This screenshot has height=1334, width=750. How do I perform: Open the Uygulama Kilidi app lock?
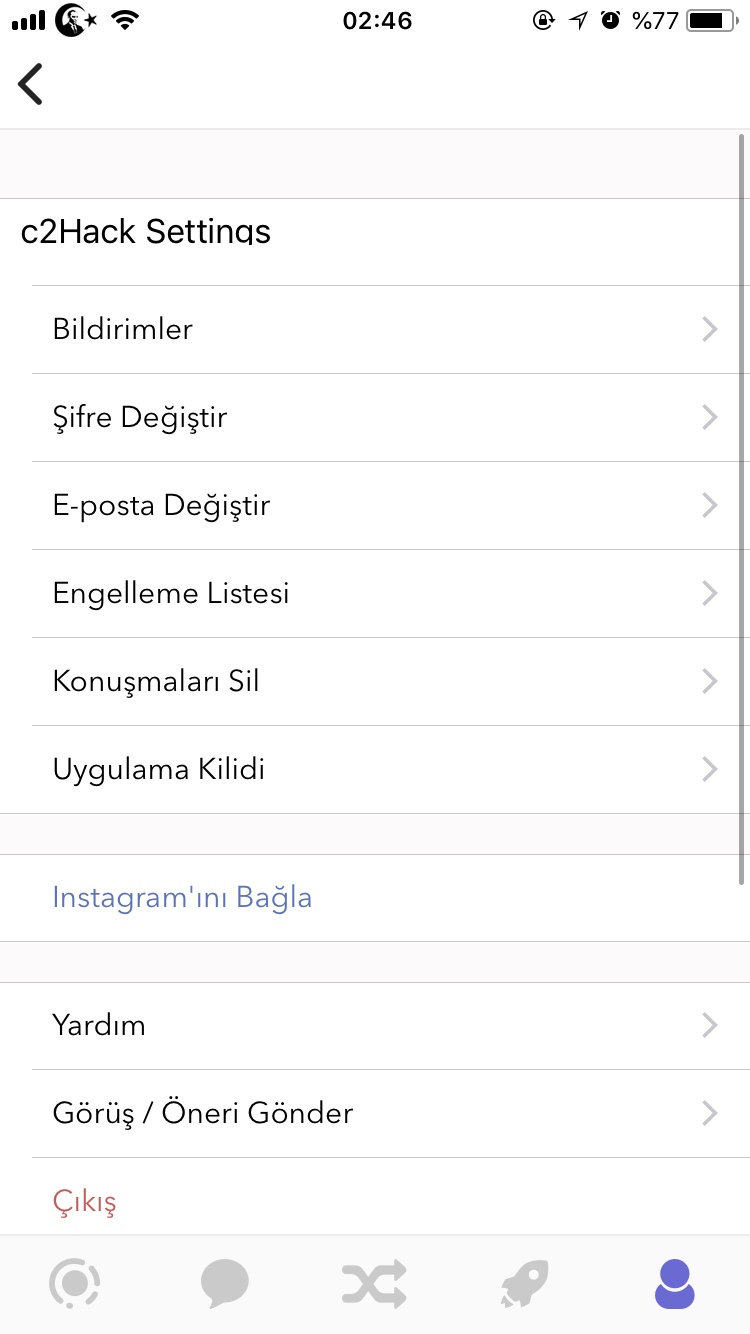point(375,769)
